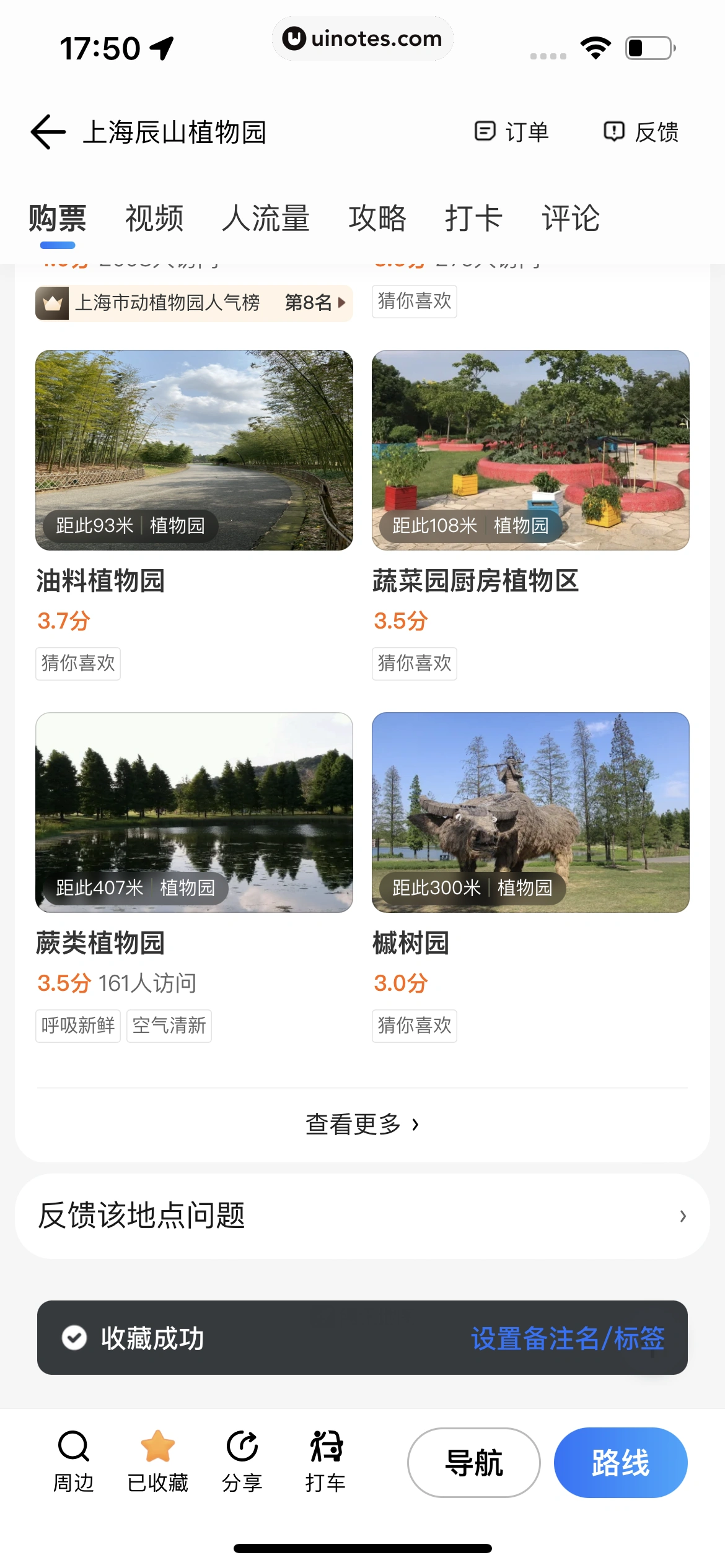Tap the blue 路线 button
This screenshot has width=725, height=1568.
tap(620, 1463)
